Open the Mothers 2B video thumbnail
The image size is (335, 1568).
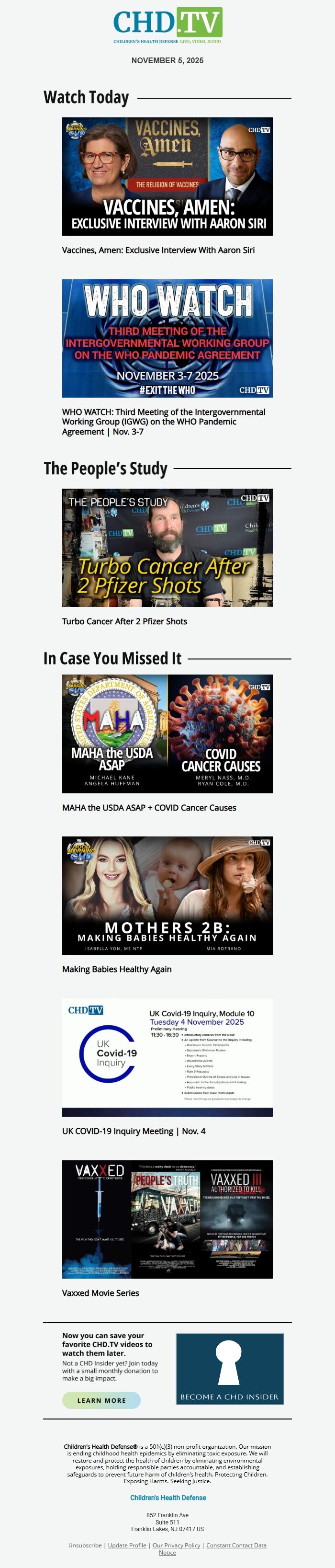coord(167,895)
